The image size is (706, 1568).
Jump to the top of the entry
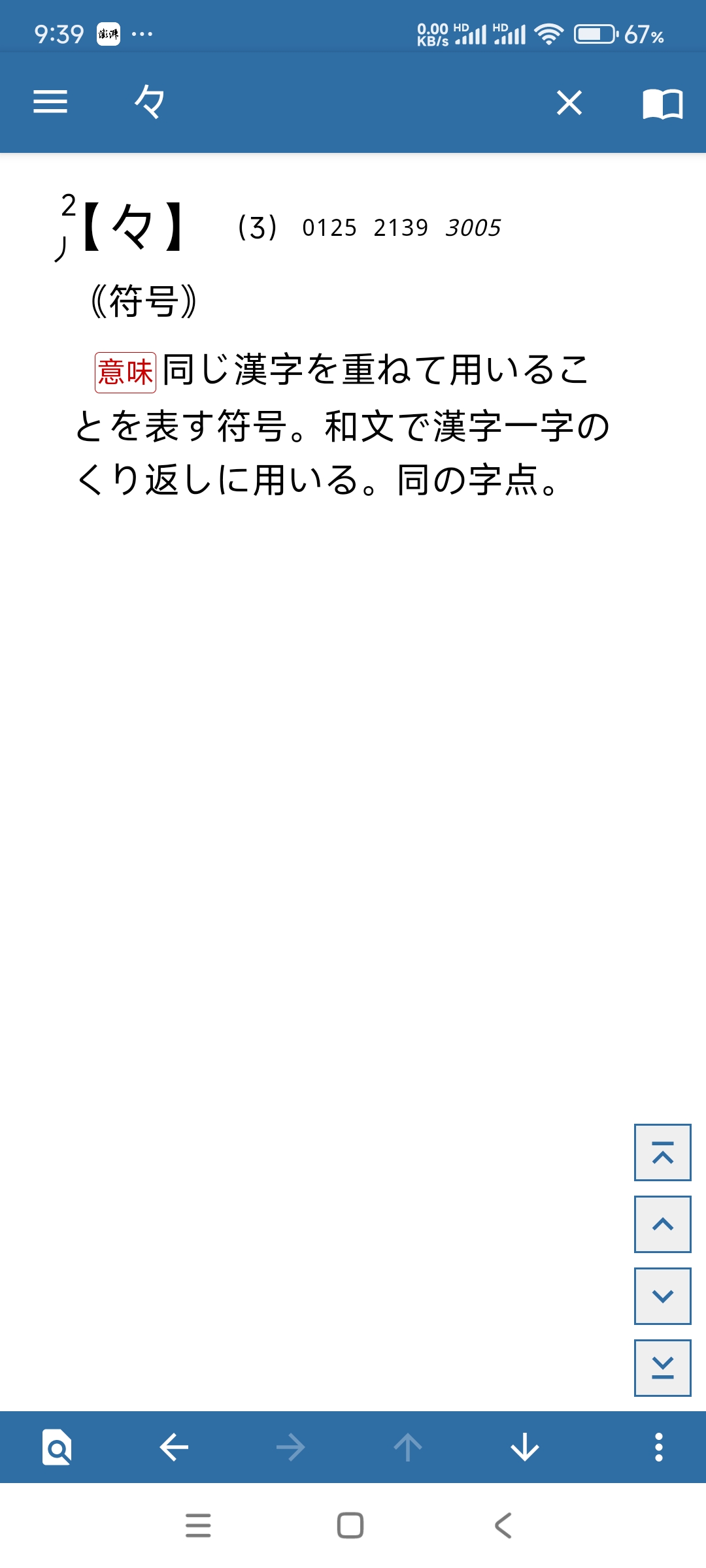(x=662, y=1152)
